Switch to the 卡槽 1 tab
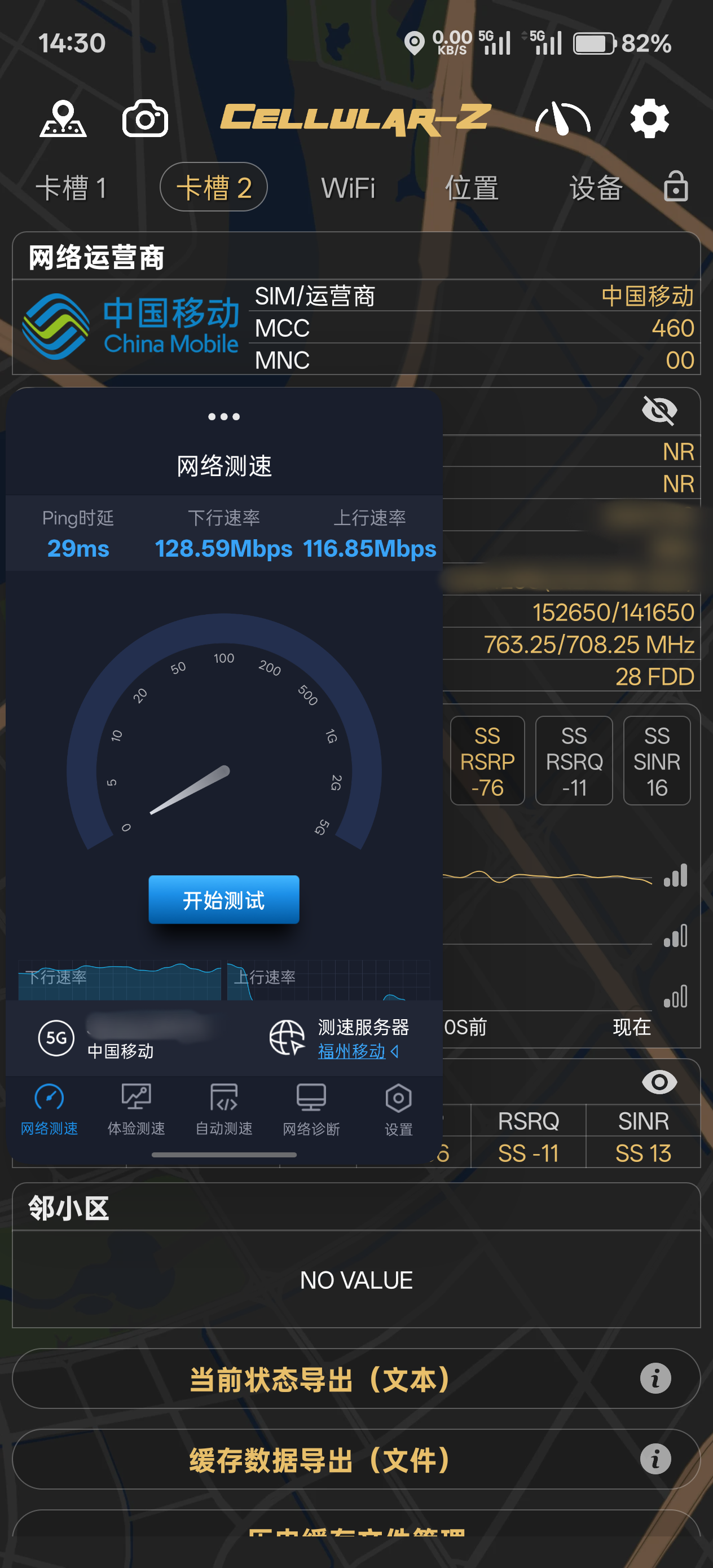713x1568 pixels. (72, 187)
